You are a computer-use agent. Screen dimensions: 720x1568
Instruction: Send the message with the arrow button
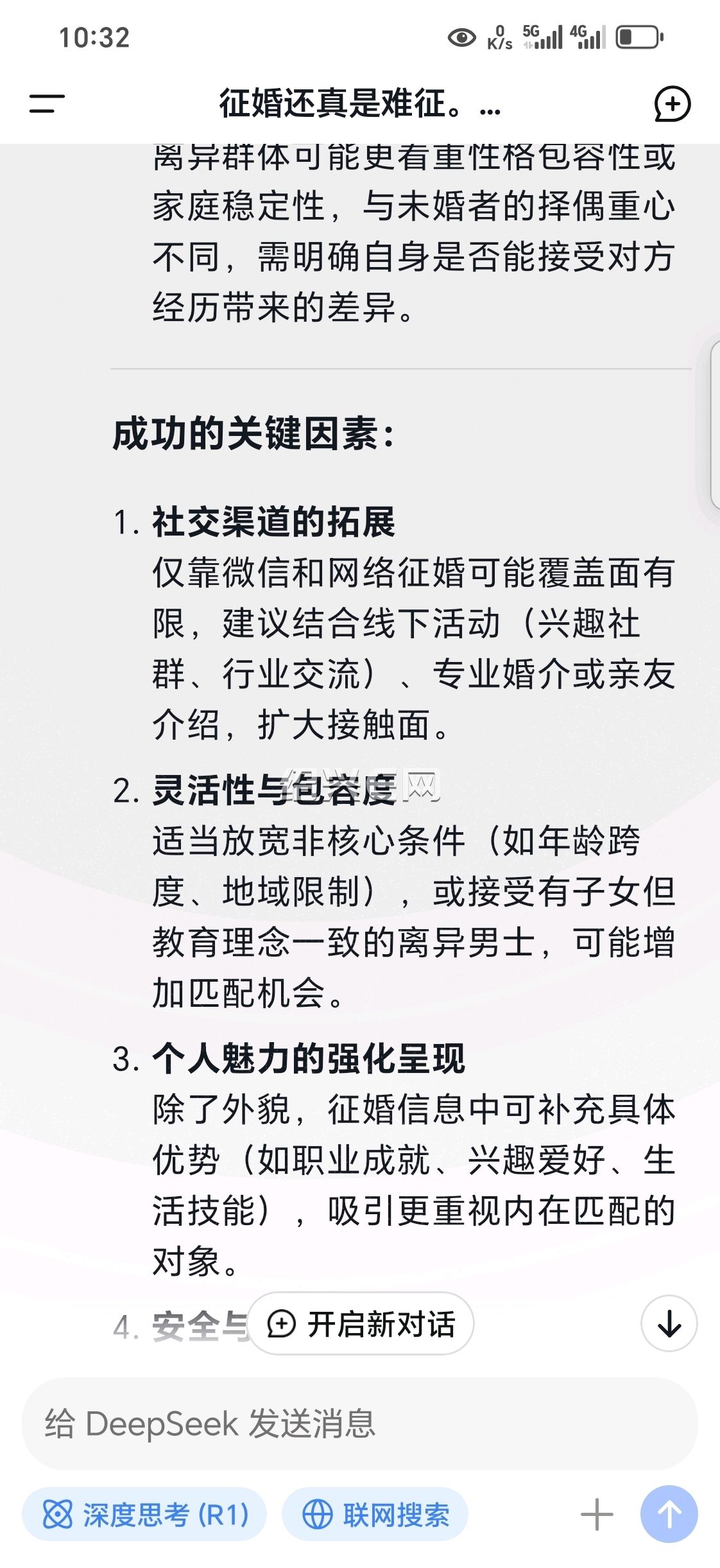tap(669, 1514)
